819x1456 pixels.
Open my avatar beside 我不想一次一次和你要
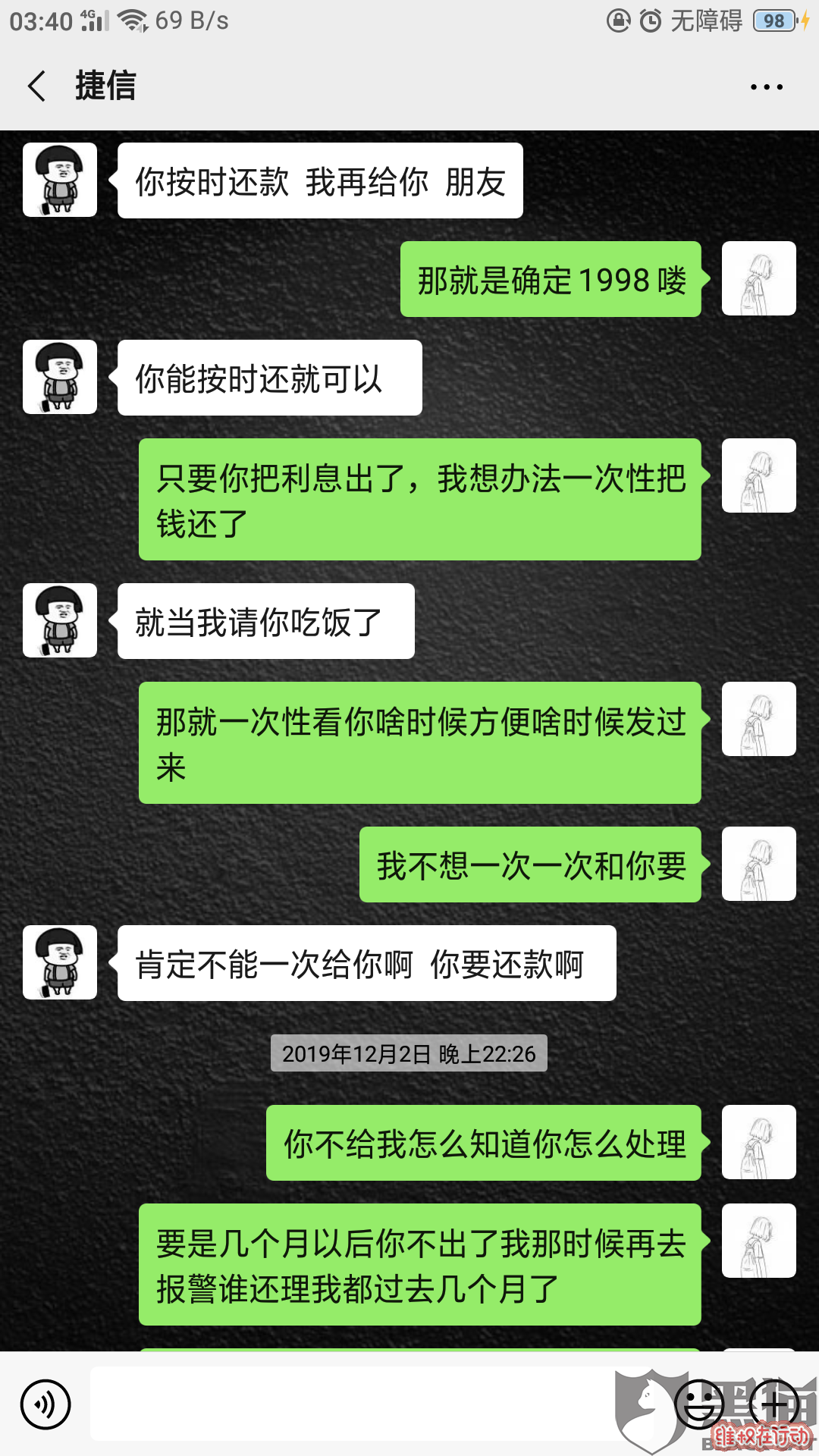pyautogui.click(x=758, y=864)
